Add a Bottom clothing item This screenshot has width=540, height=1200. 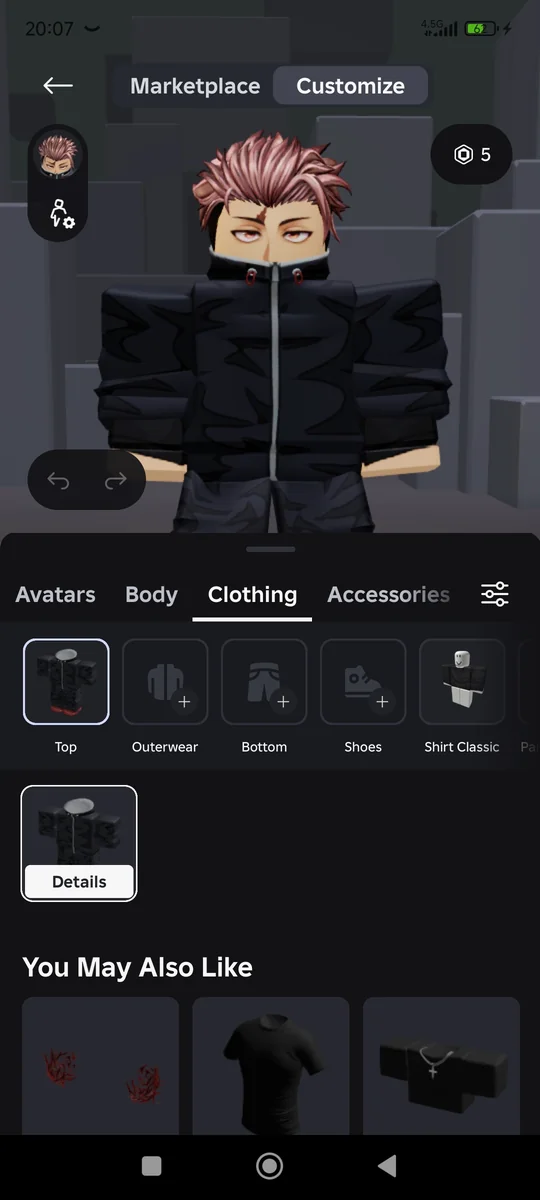(x=264, y=682)
